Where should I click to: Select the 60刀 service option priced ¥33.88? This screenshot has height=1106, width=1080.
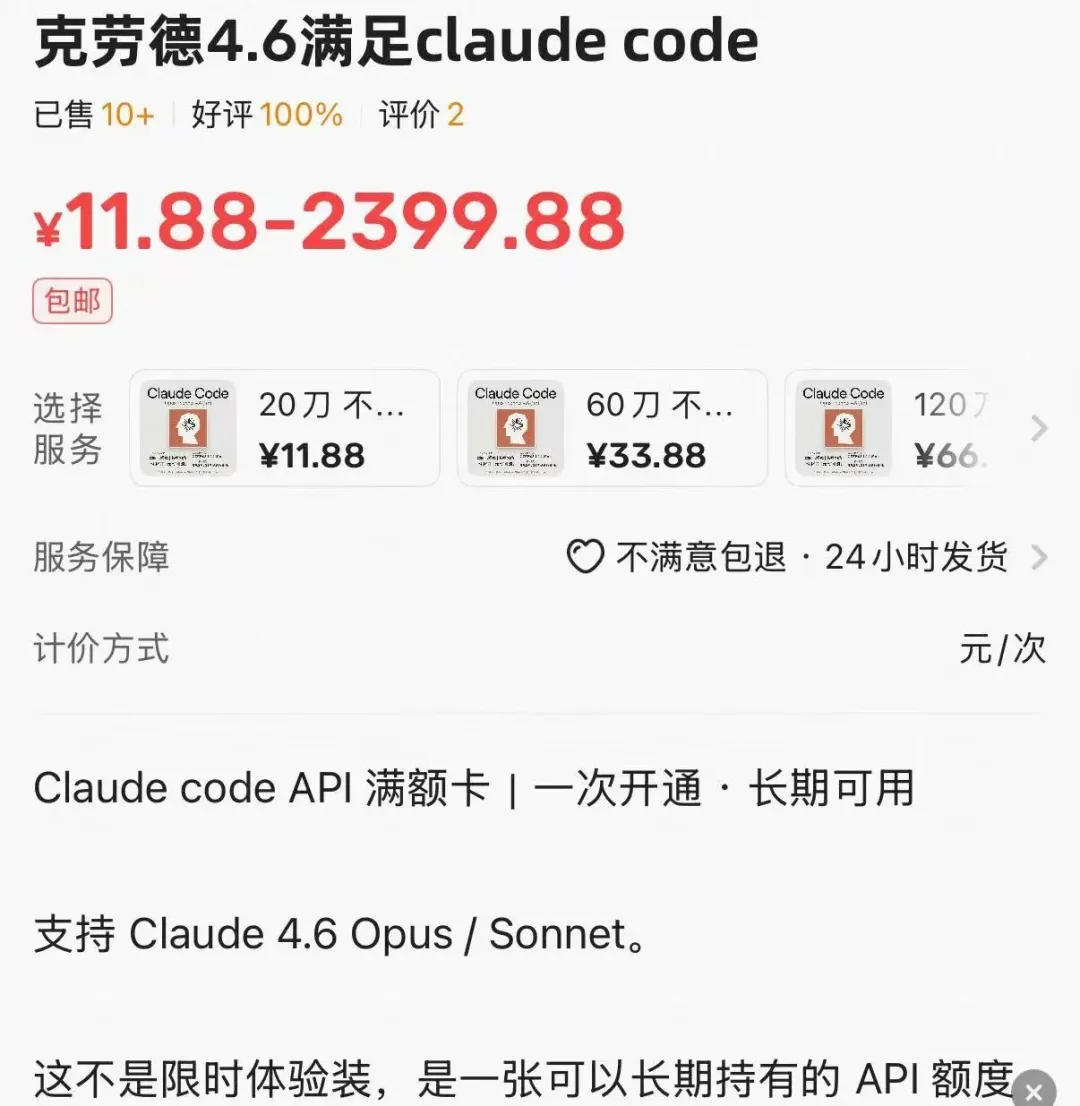coord(612,428)
